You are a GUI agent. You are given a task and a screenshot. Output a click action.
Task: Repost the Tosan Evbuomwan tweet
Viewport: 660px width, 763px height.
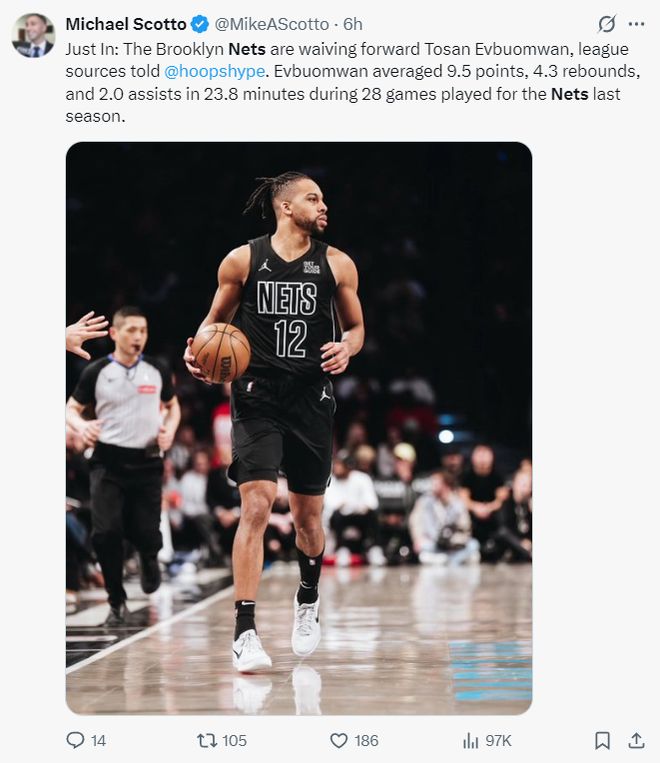point(208,740)
